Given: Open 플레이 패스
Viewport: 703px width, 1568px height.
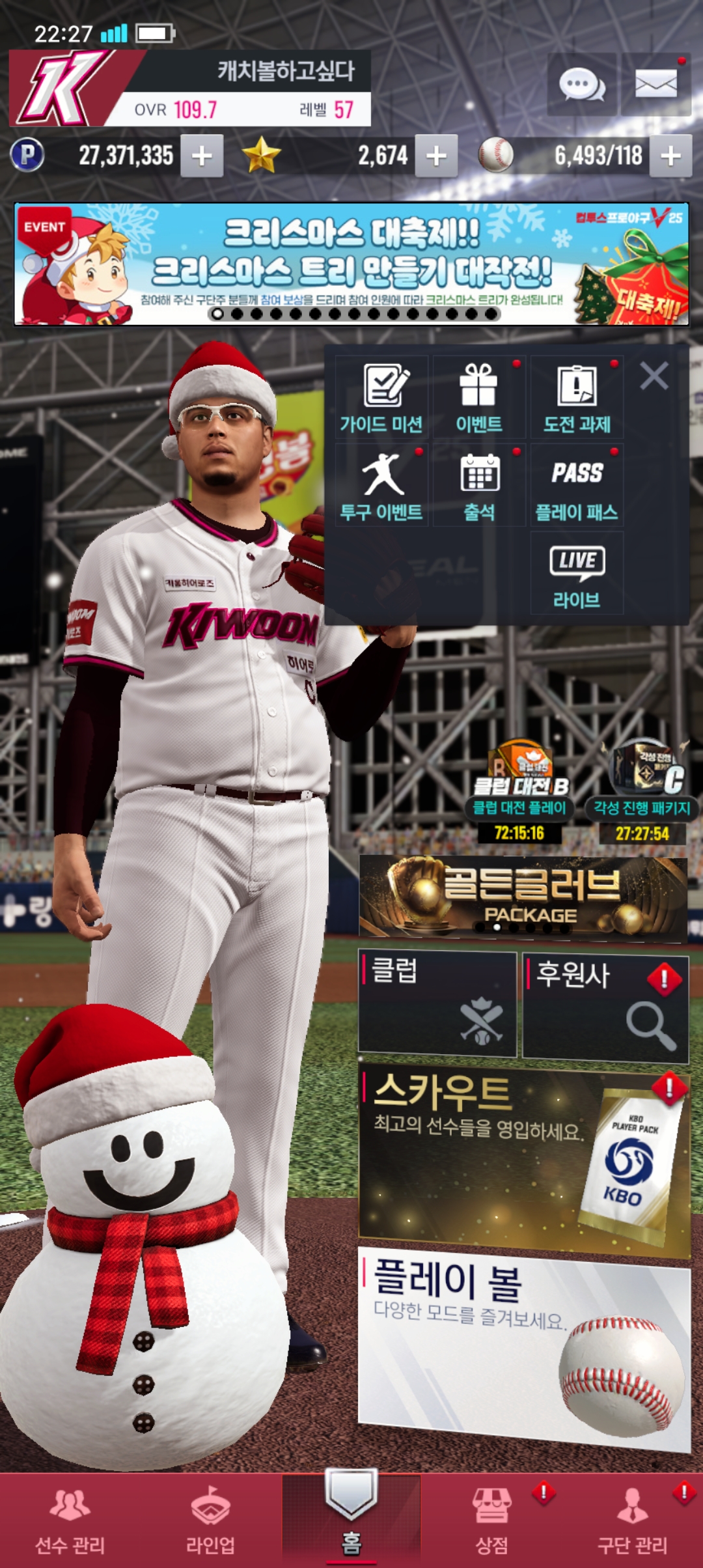Looking at the screenshot, I should pos(577,485).
